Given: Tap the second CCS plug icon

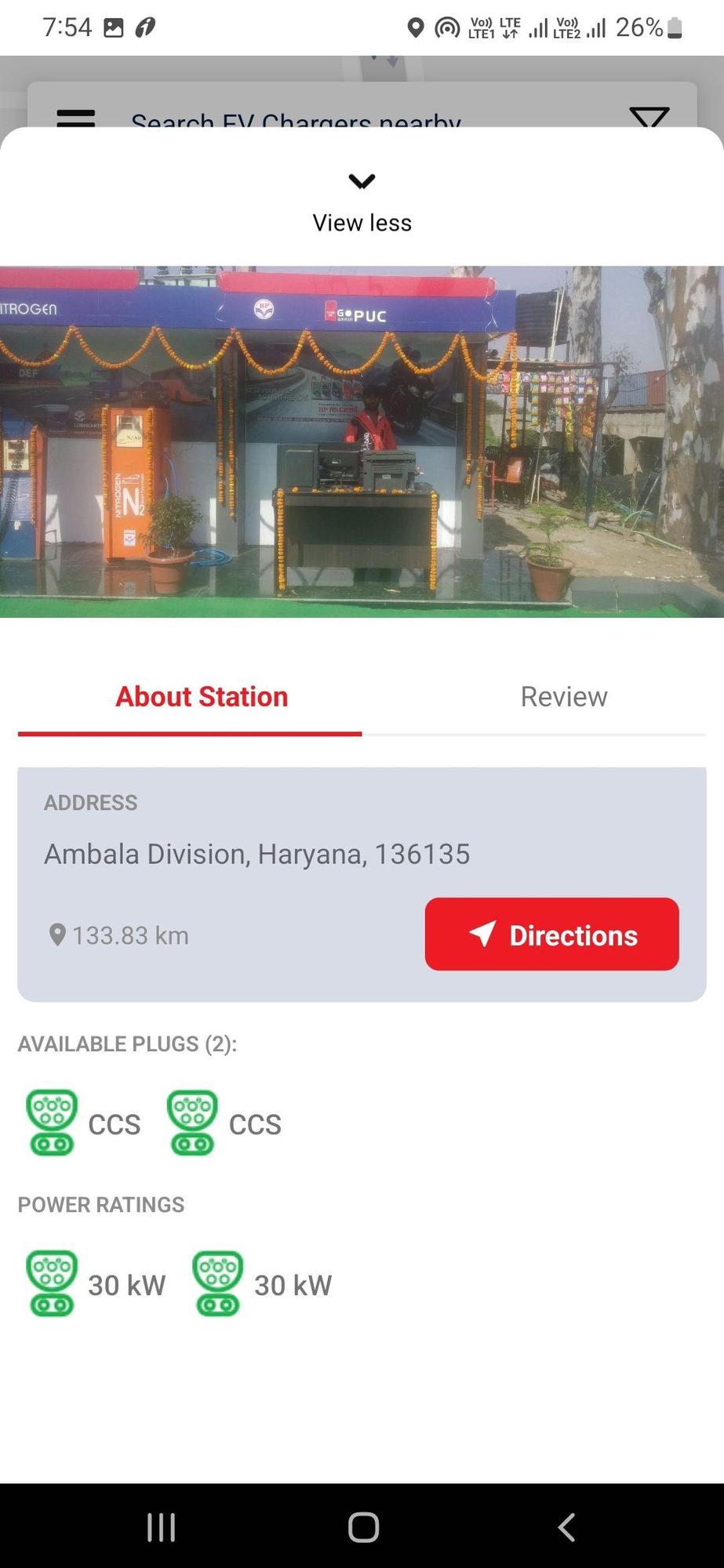Looking at the screenshot, I should tap(191, 1123).
